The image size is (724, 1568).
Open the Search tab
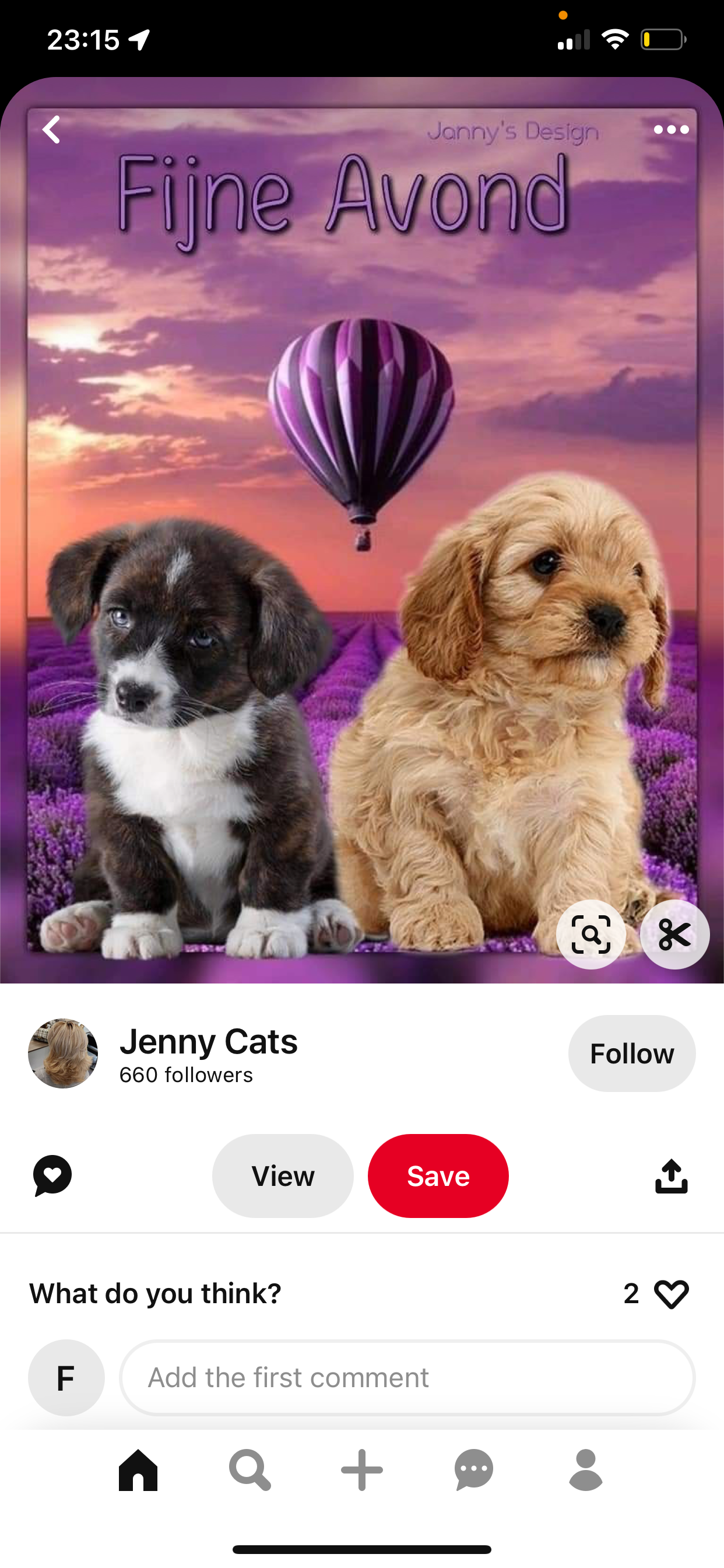(249, 1470)
